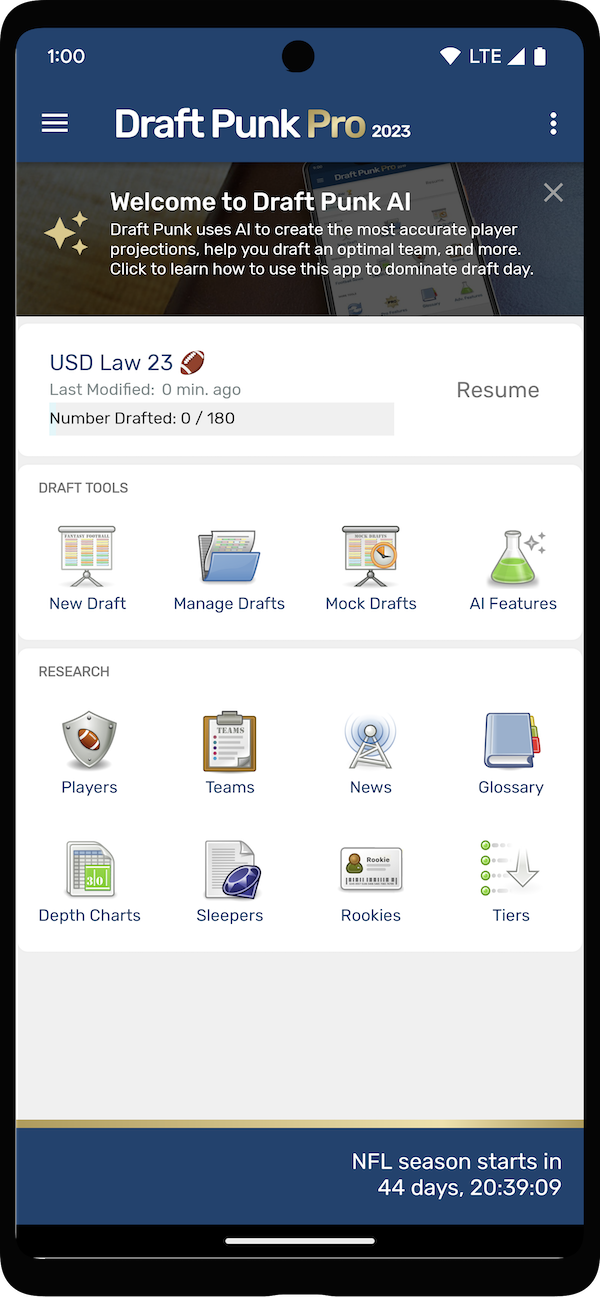Resume the USD Law 23 draft
The image size is (600, 1297).
(x=498, y=390)
